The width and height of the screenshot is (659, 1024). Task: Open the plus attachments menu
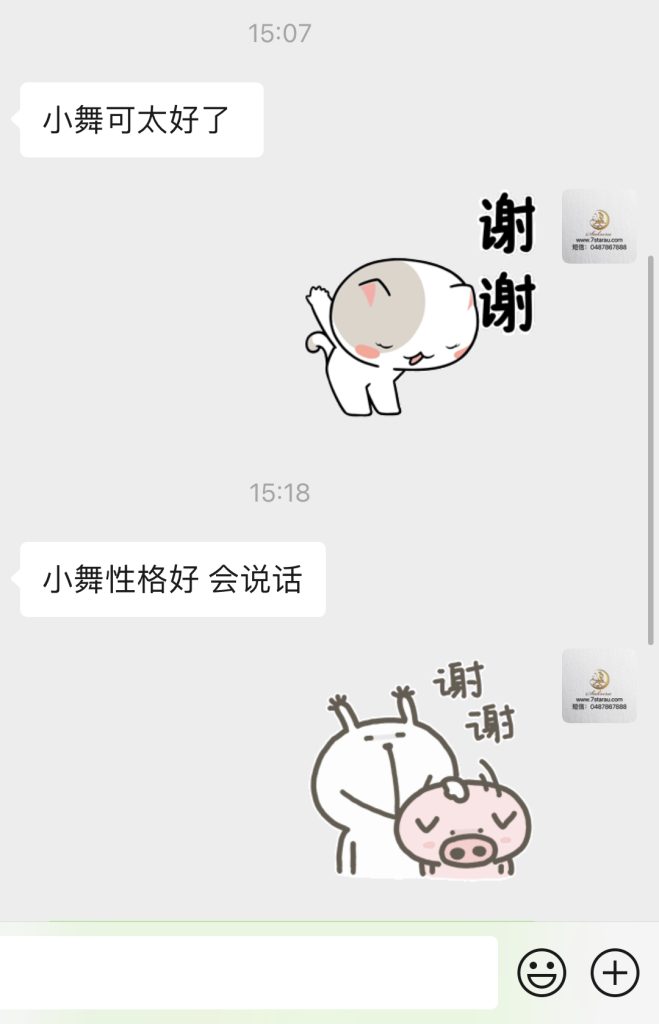(x=614, y=972)
